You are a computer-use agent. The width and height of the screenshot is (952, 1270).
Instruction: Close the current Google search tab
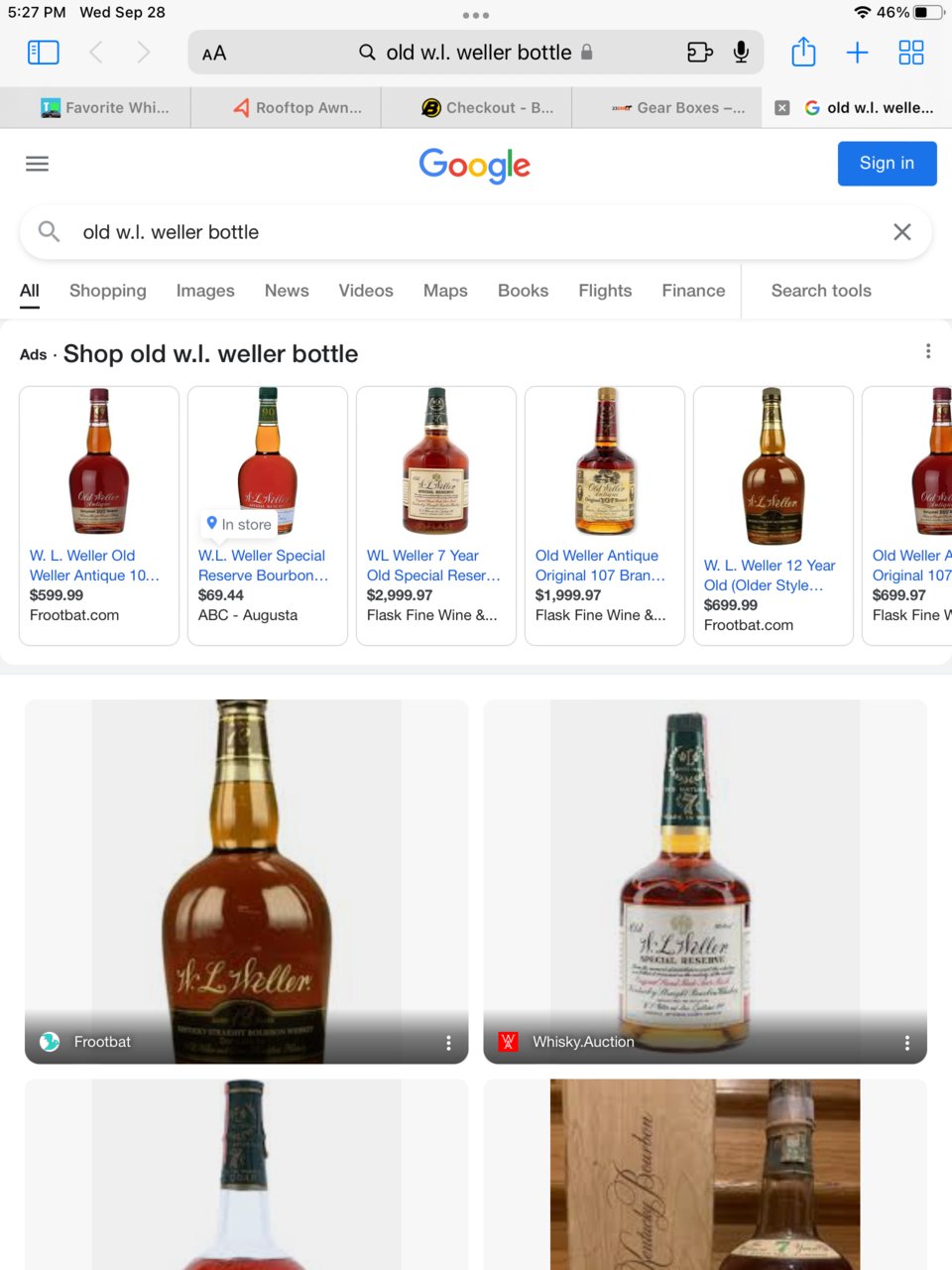781,108
